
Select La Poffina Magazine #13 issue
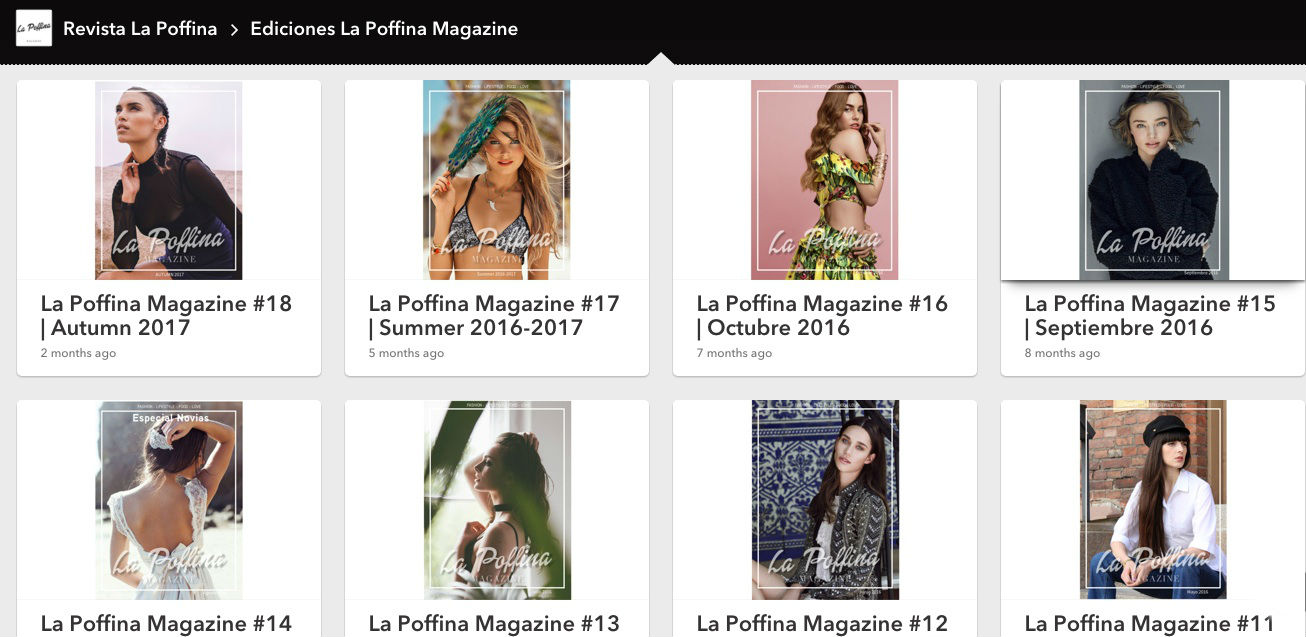(x=497, y=500)
